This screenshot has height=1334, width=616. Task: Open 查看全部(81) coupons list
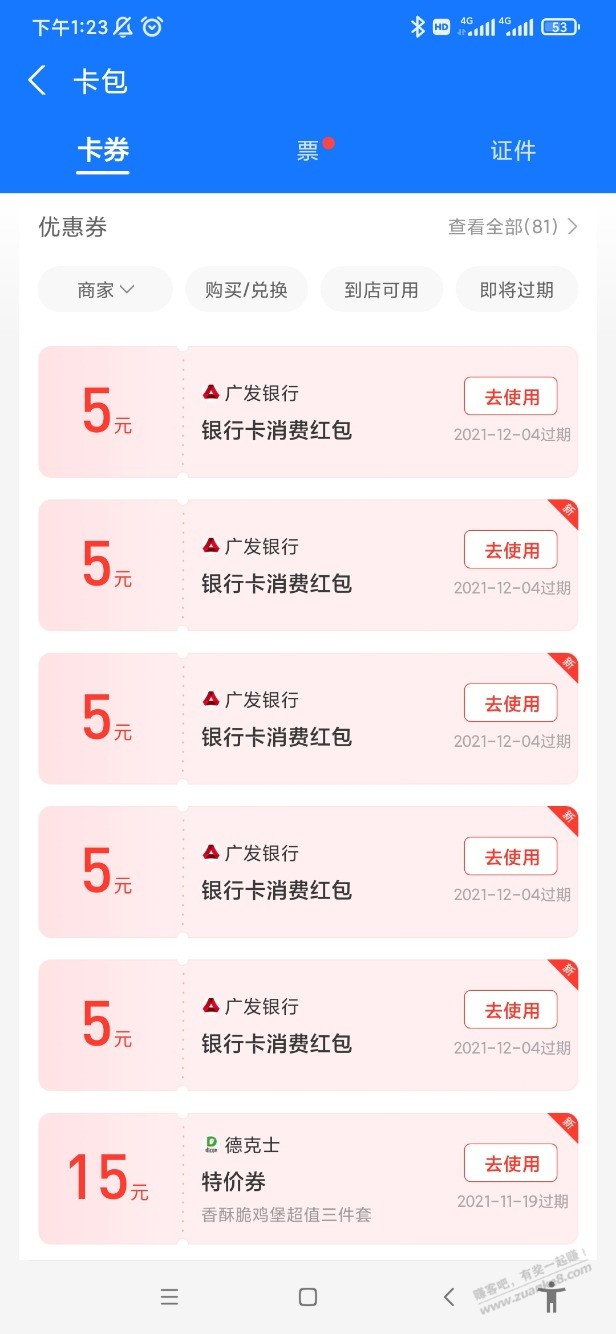512,227
